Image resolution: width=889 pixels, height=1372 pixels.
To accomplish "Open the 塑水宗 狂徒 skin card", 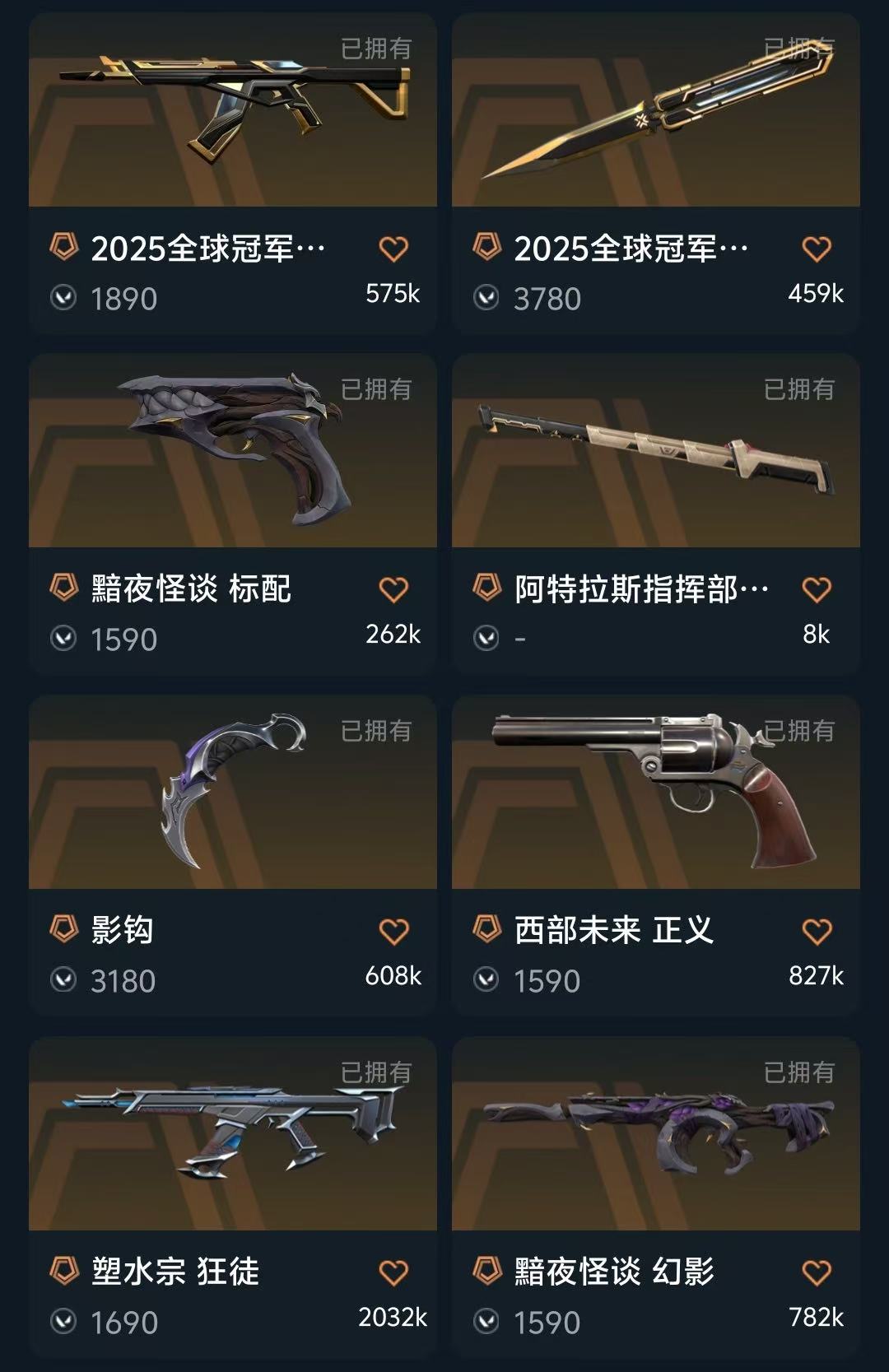I will click(x=232, y=1134).
